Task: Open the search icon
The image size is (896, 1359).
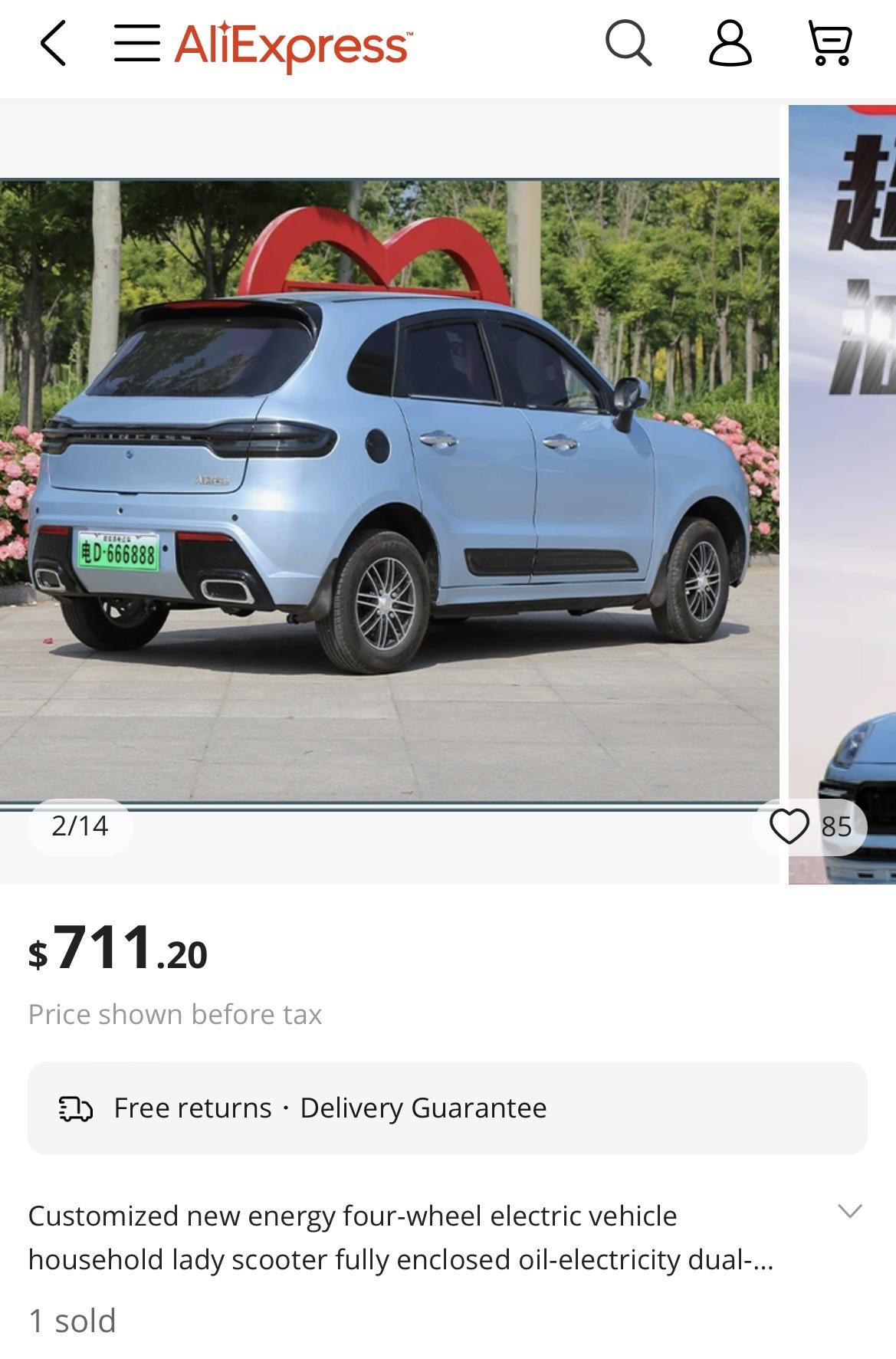Action: pyautogui.click(x=628, y=44)
